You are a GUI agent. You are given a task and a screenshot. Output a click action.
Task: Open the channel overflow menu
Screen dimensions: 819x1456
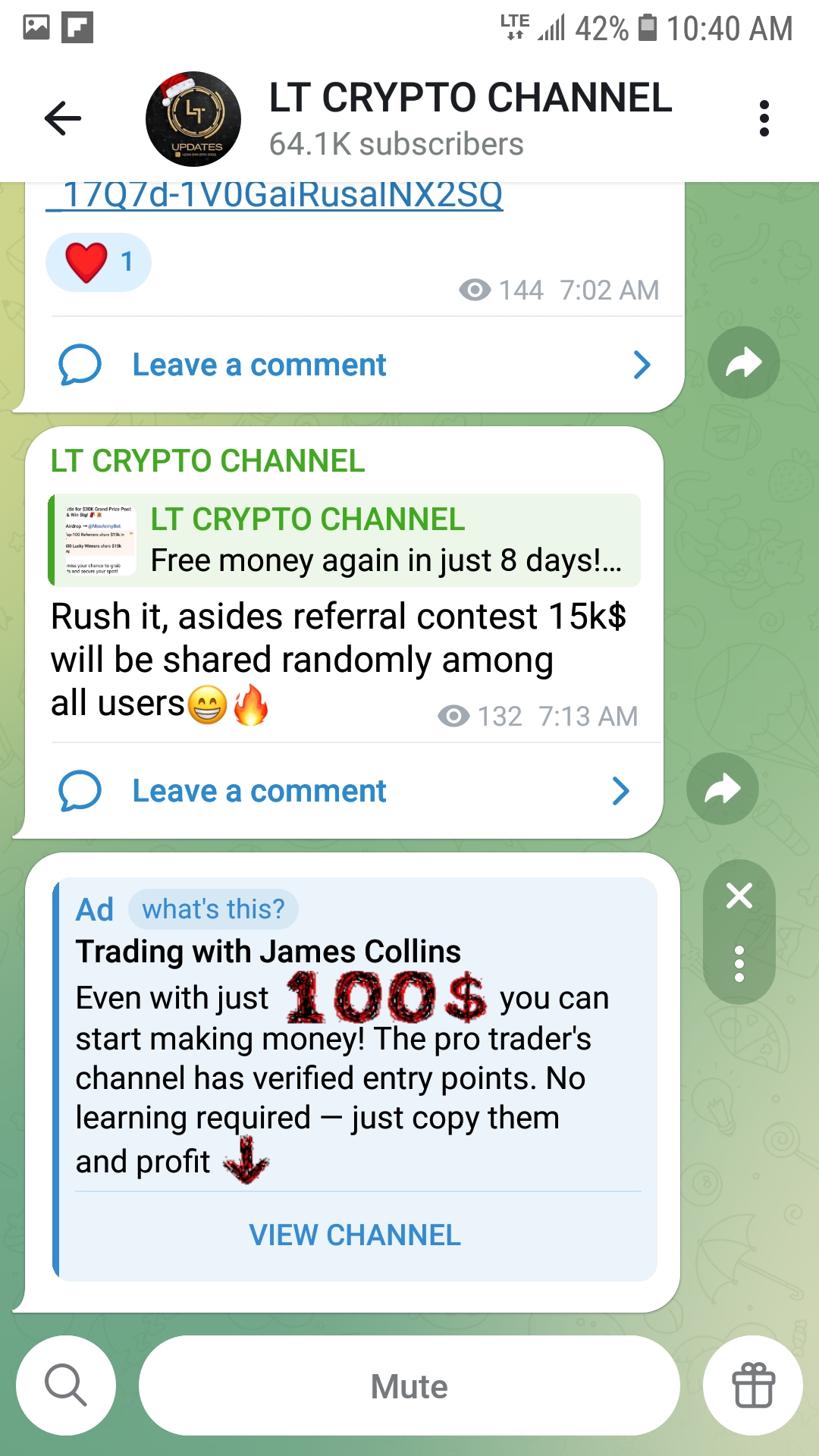[x=764, y=118]
